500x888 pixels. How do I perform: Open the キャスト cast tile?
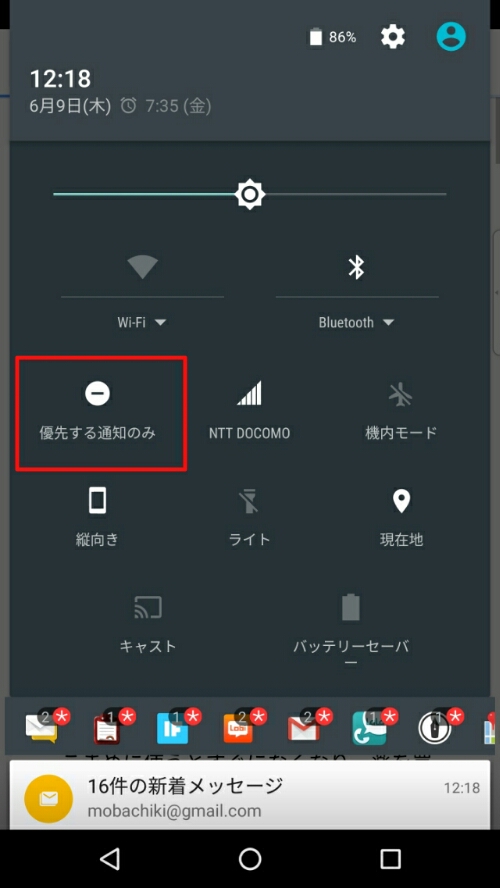(148, 624)
